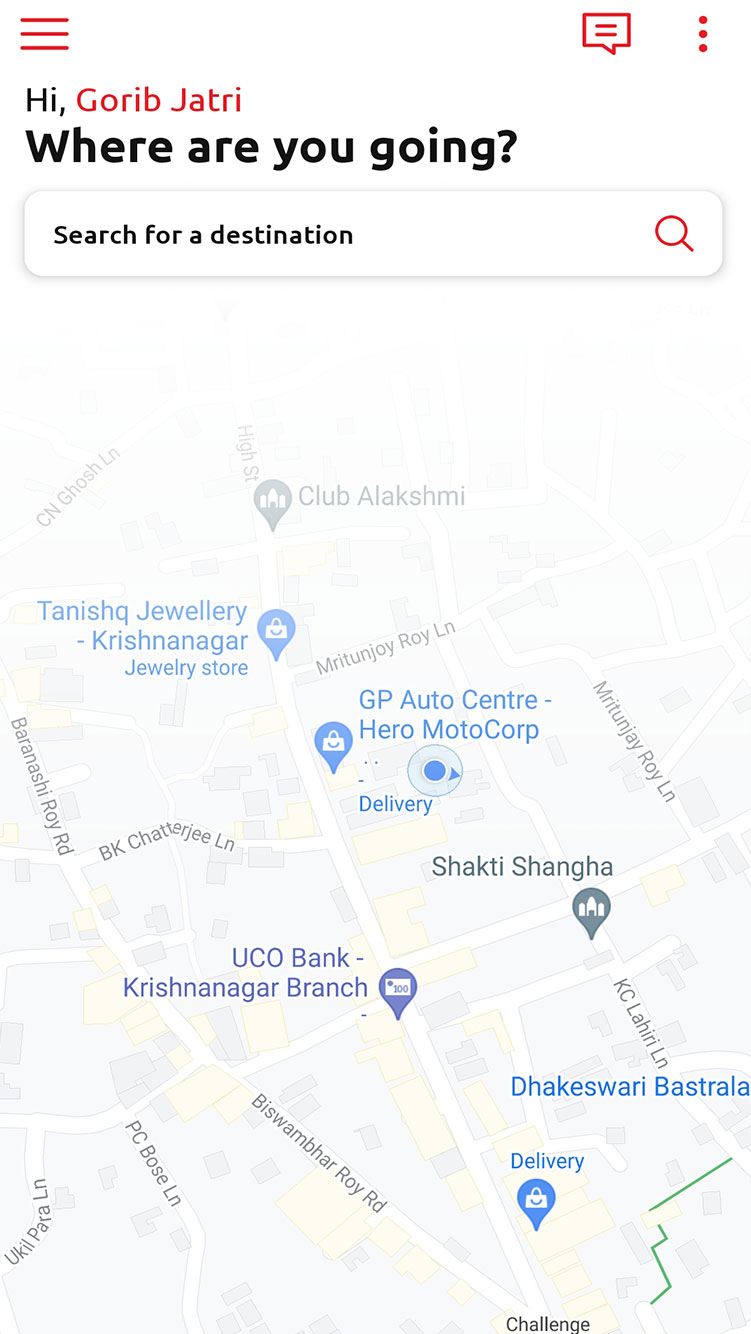Select the GP Auto Centre map pin
This screenshot has height=1334, width=751.
tap(333, 745)
